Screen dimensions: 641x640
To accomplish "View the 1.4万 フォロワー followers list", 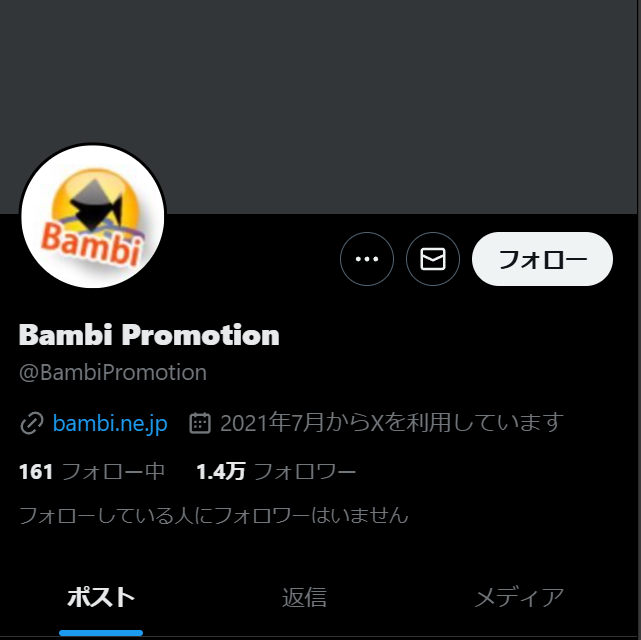I will click(275, 471).
